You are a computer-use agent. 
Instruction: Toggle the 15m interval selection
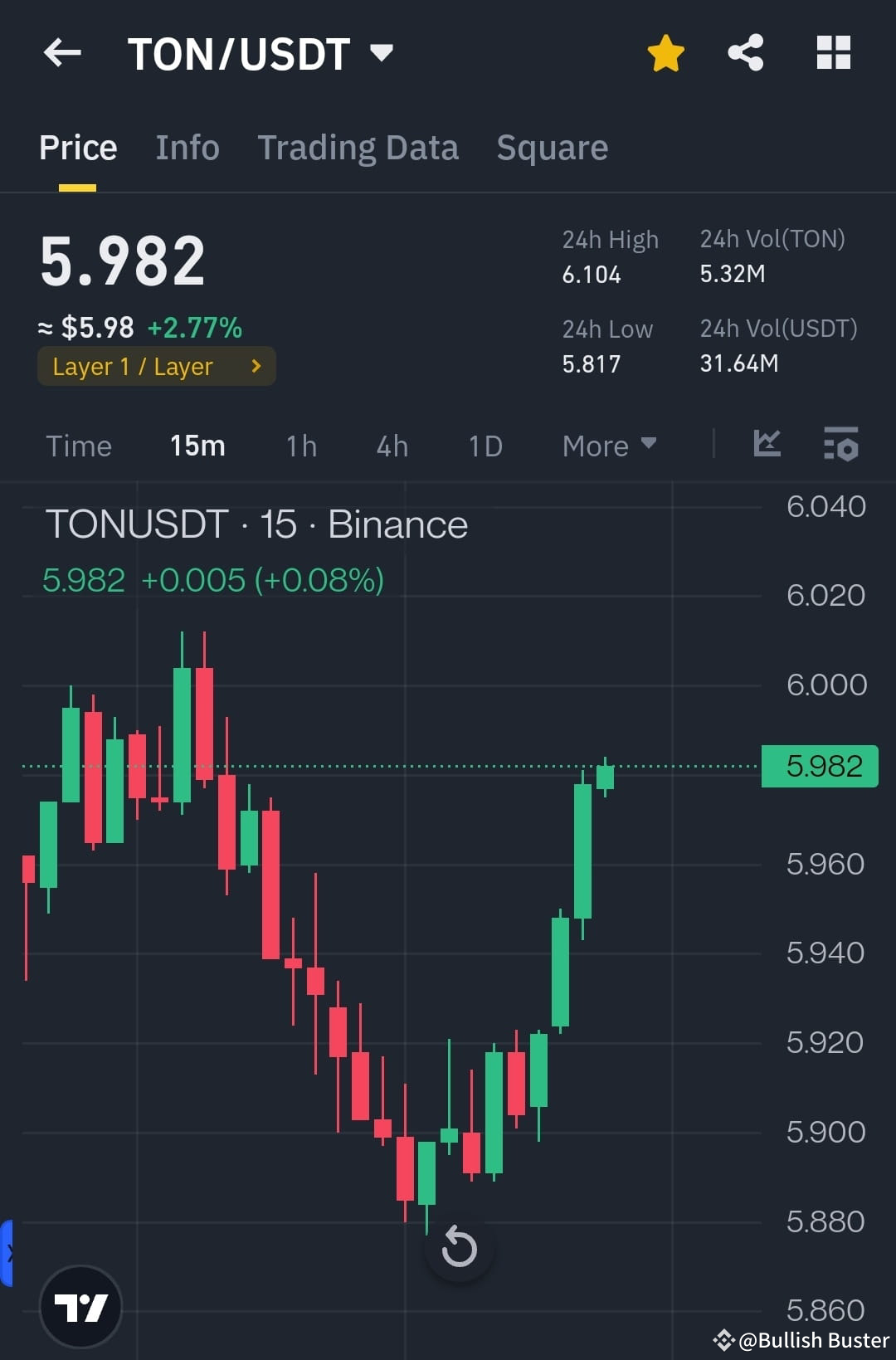click(197, 446)
